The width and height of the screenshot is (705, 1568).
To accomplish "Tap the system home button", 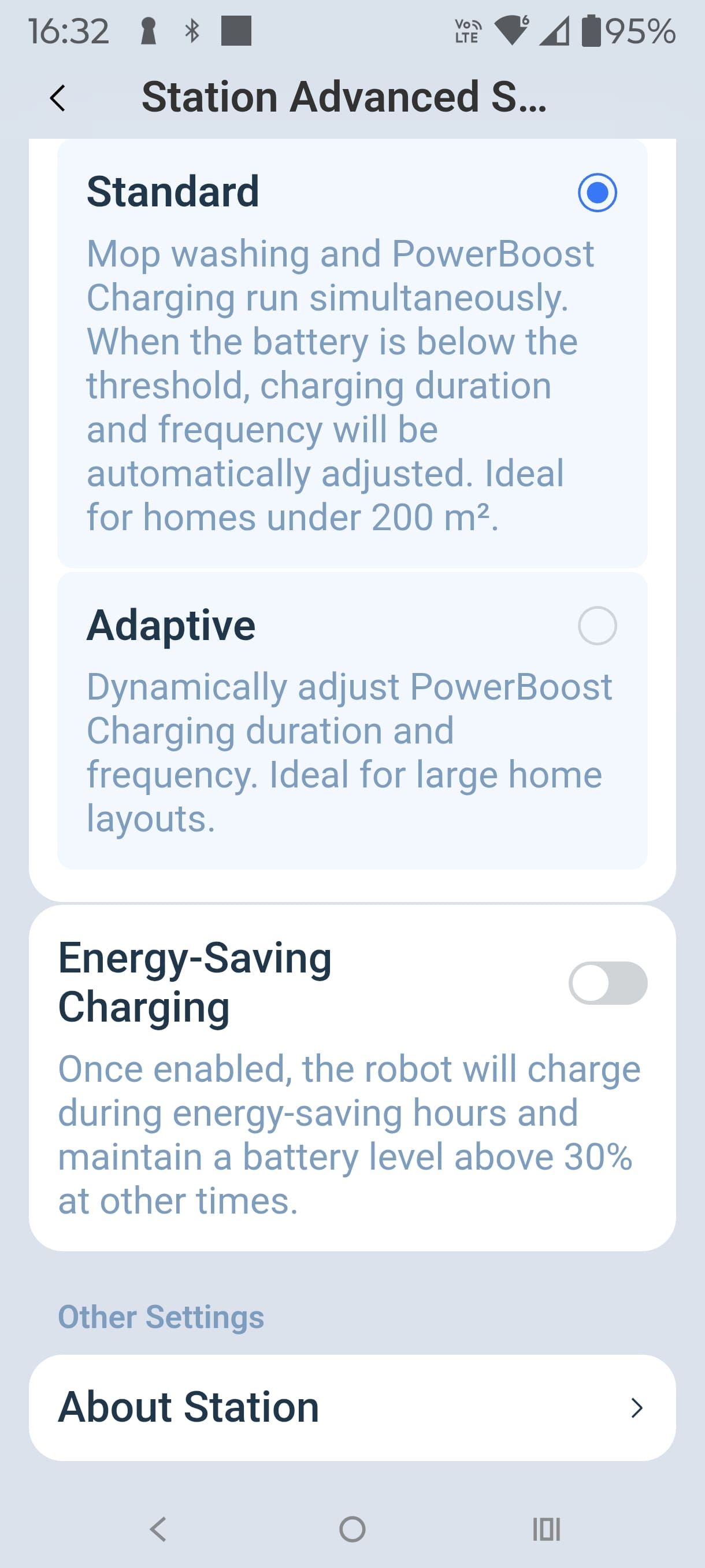I will (352, 1529).
